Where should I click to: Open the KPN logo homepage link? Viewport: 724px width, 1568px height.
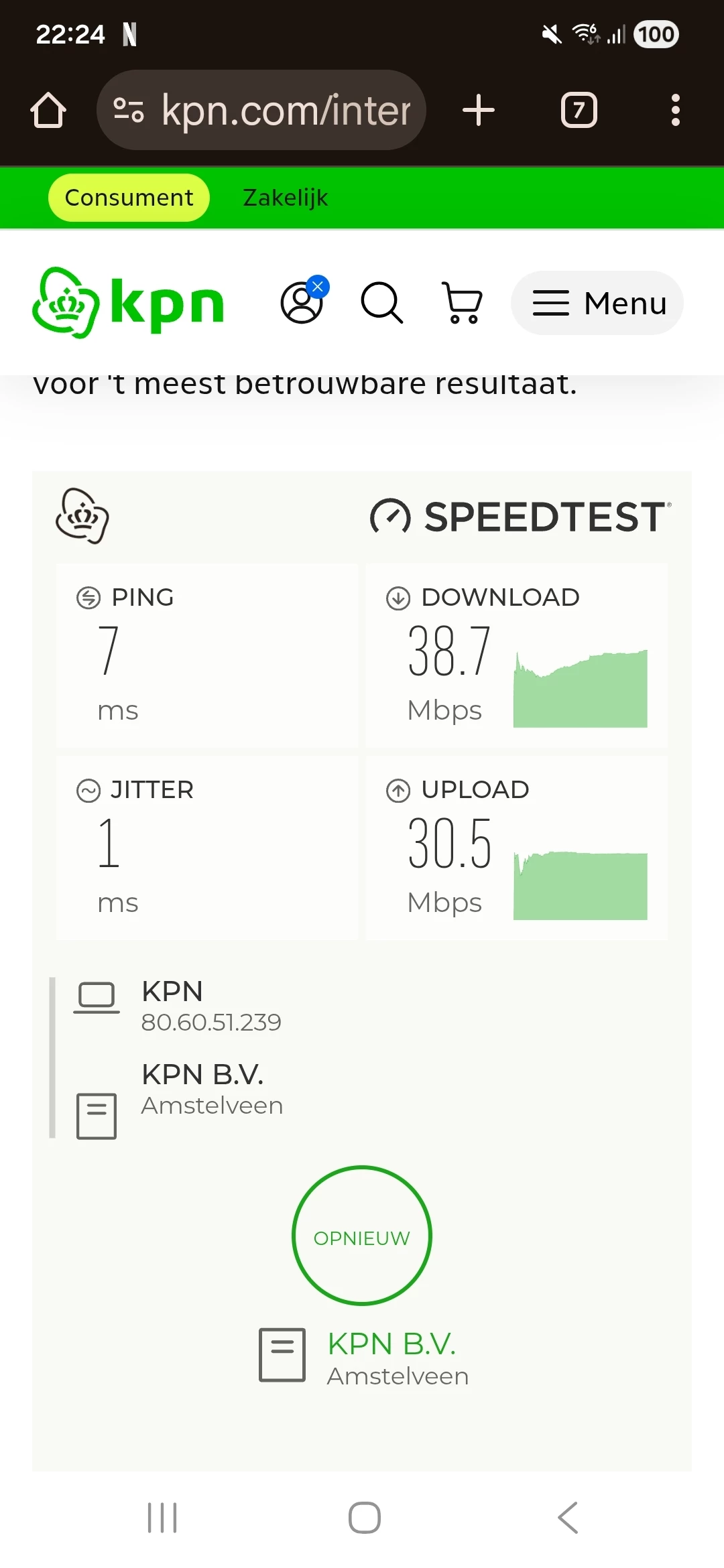click(127, 303)
